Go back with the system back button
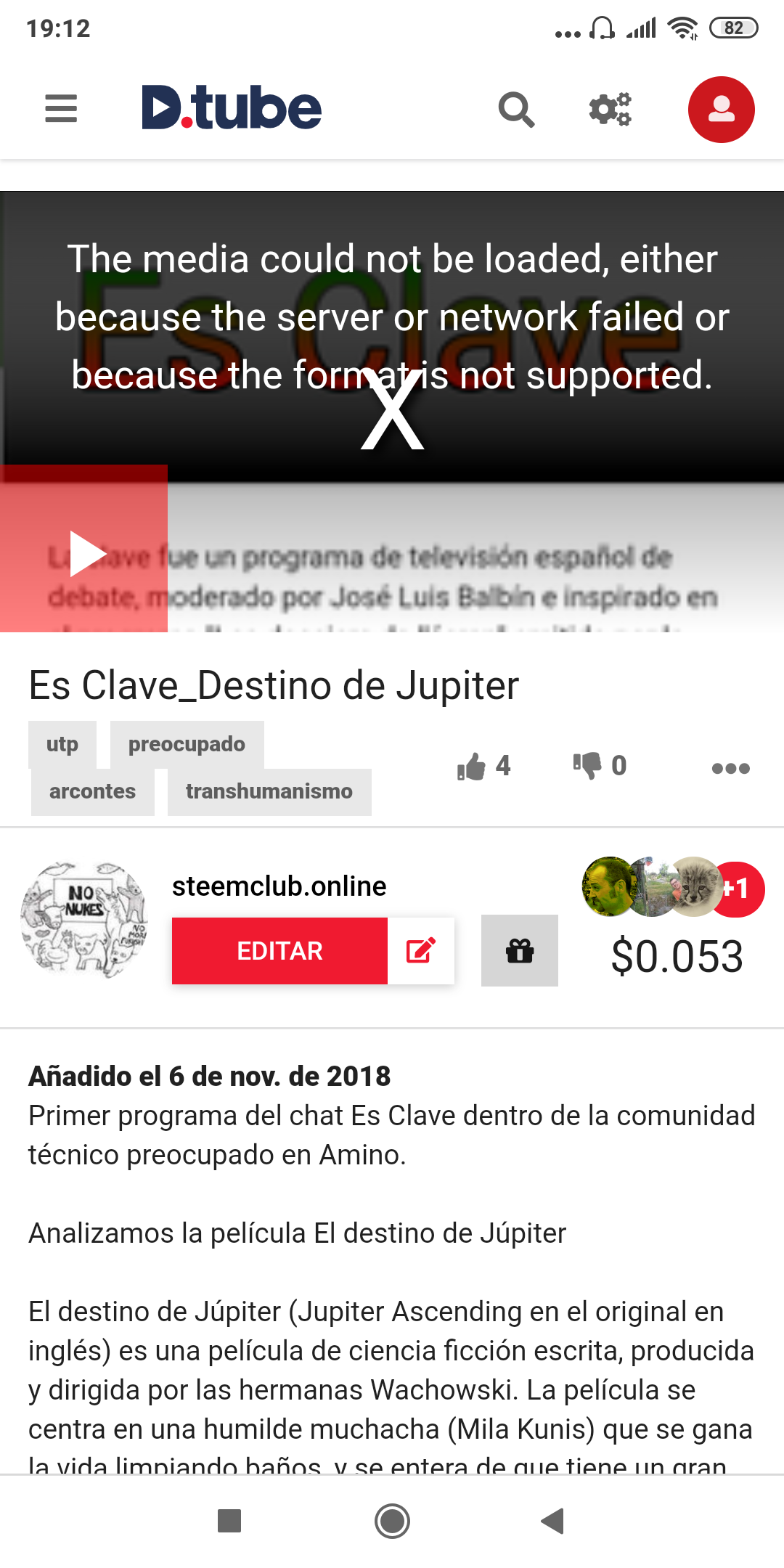784x1568 pixels. click(552, 1521)
